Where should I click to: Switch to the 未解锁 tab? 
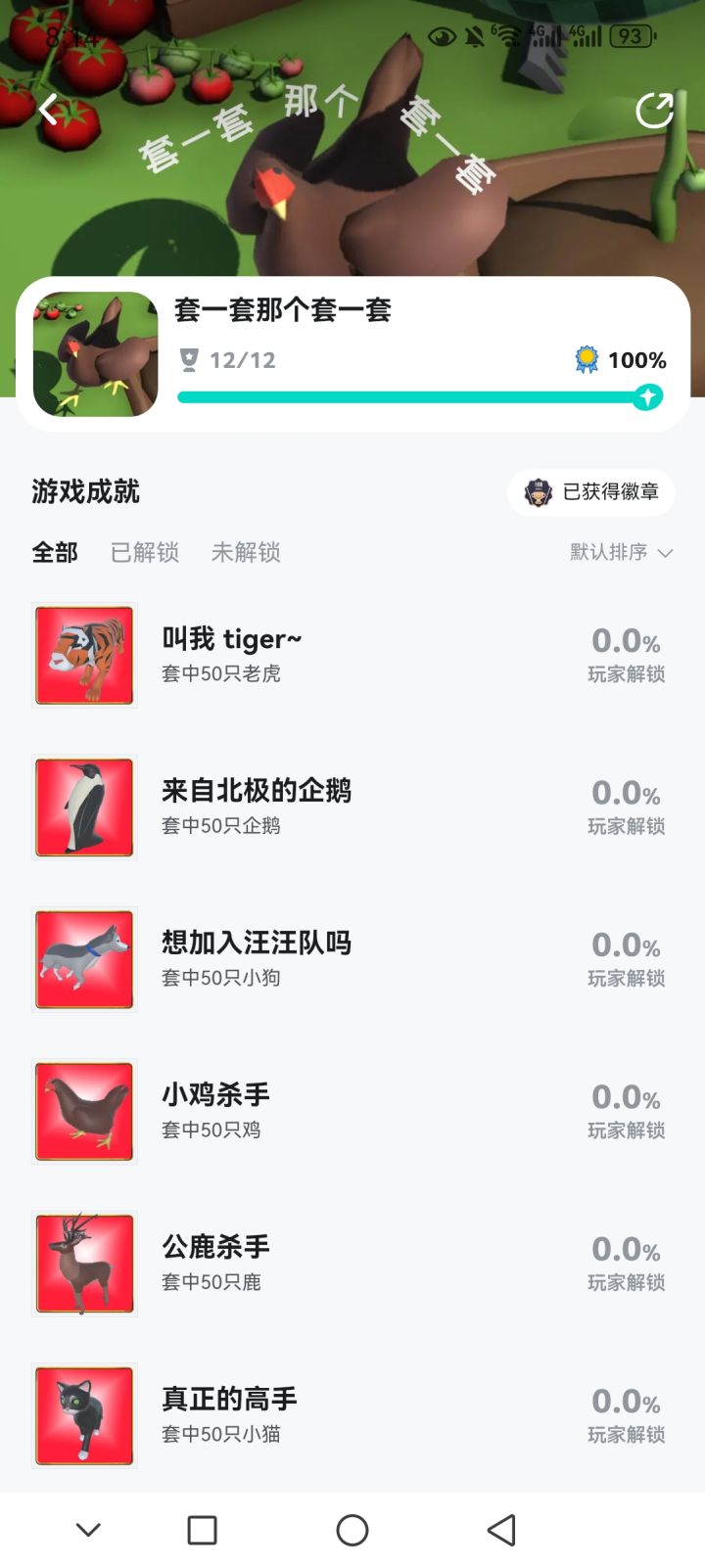pos(246,553)
